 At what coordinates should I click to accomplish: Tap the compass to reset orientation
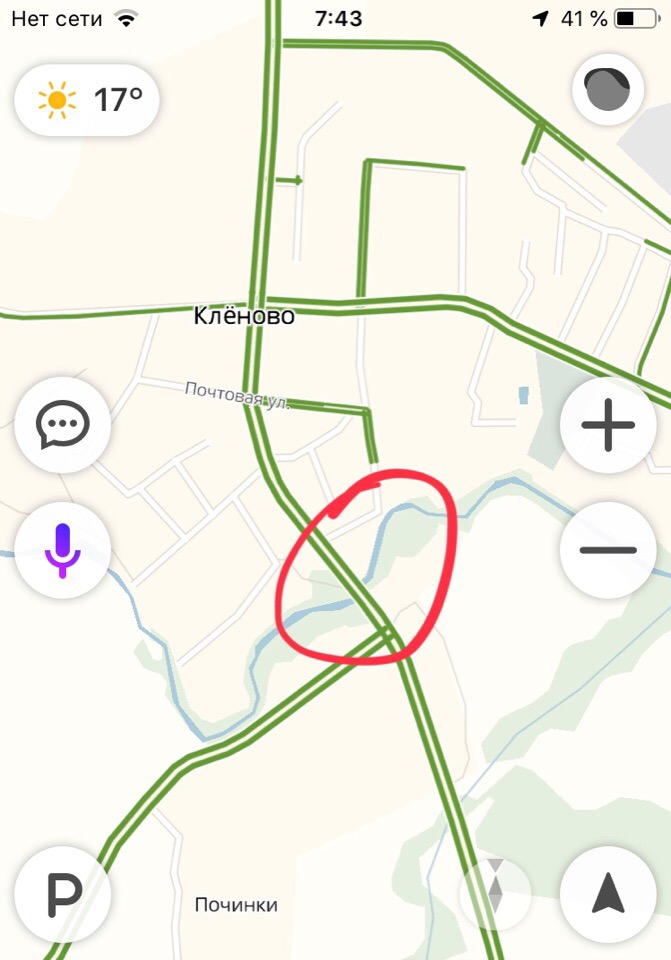coord(494,888)
